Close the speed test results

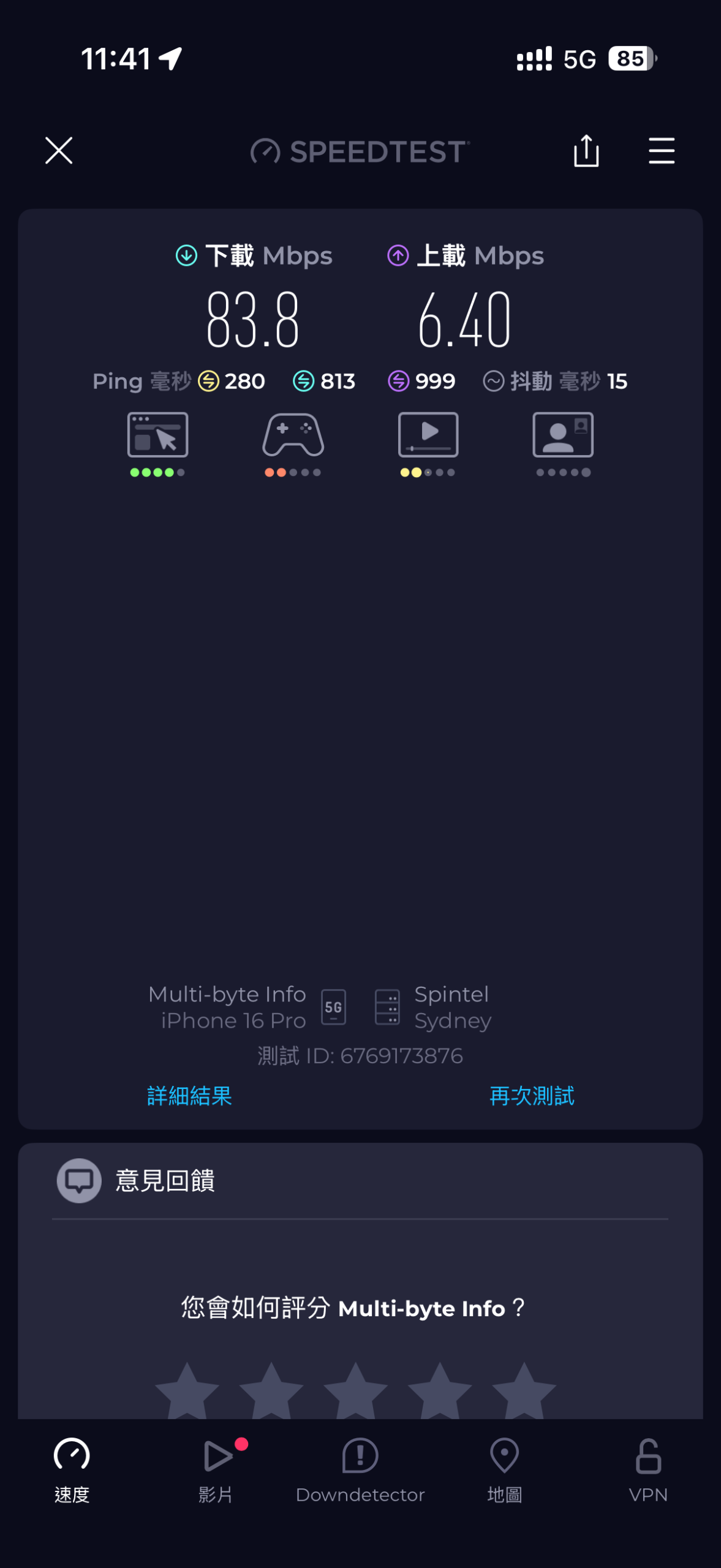59,151
